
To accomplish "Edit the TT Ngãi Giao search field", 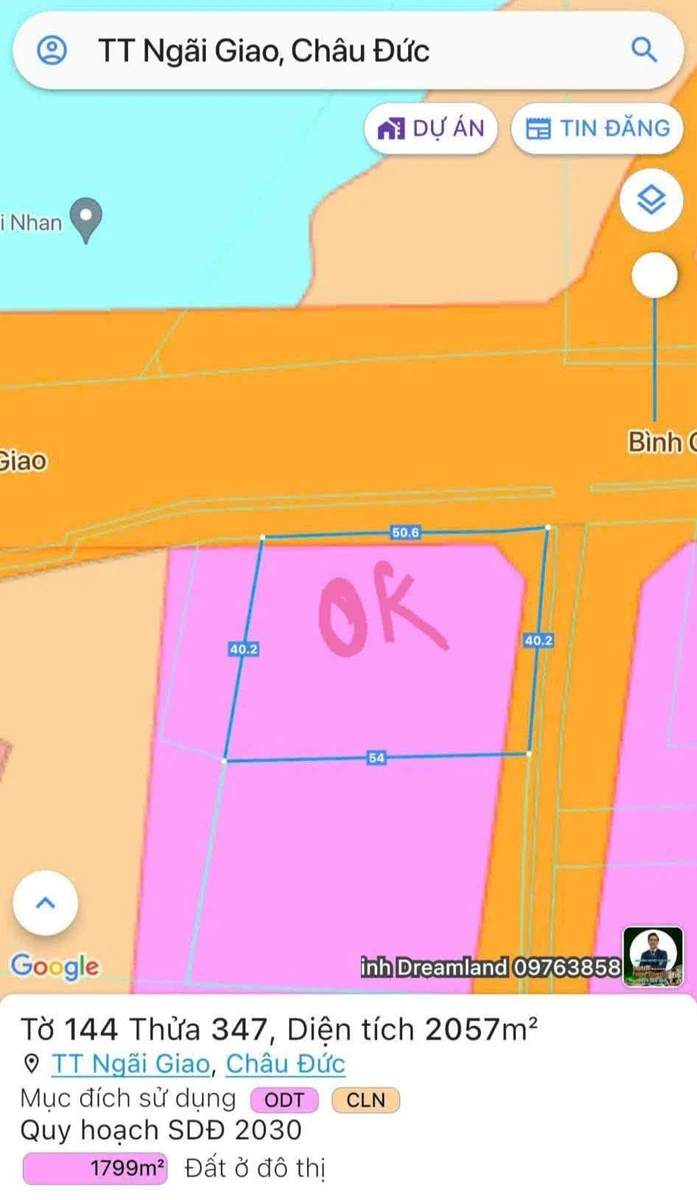I will click(x=348, y=50).
